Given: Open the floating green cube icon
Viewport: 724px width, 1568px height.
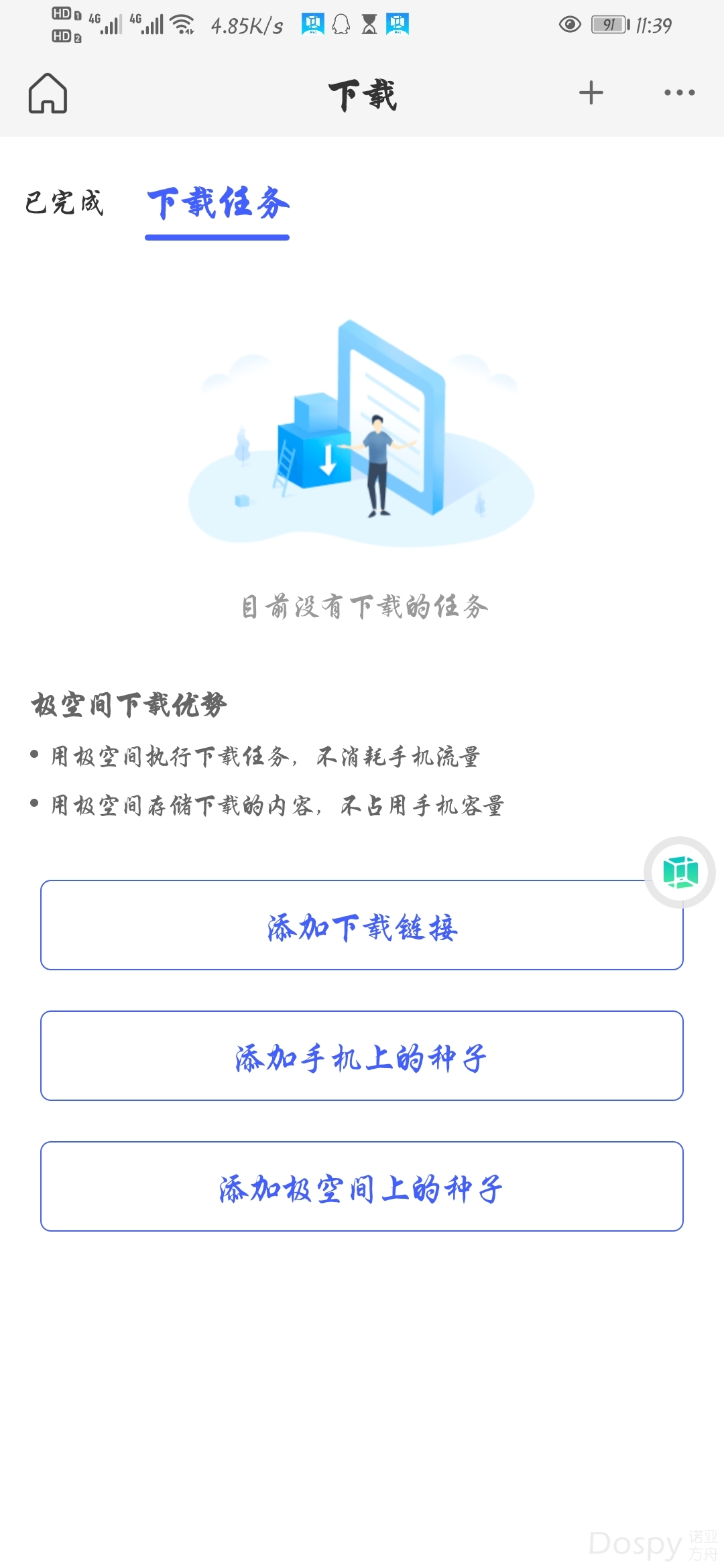Looking at the screenshot, I should tap(680, 872).
